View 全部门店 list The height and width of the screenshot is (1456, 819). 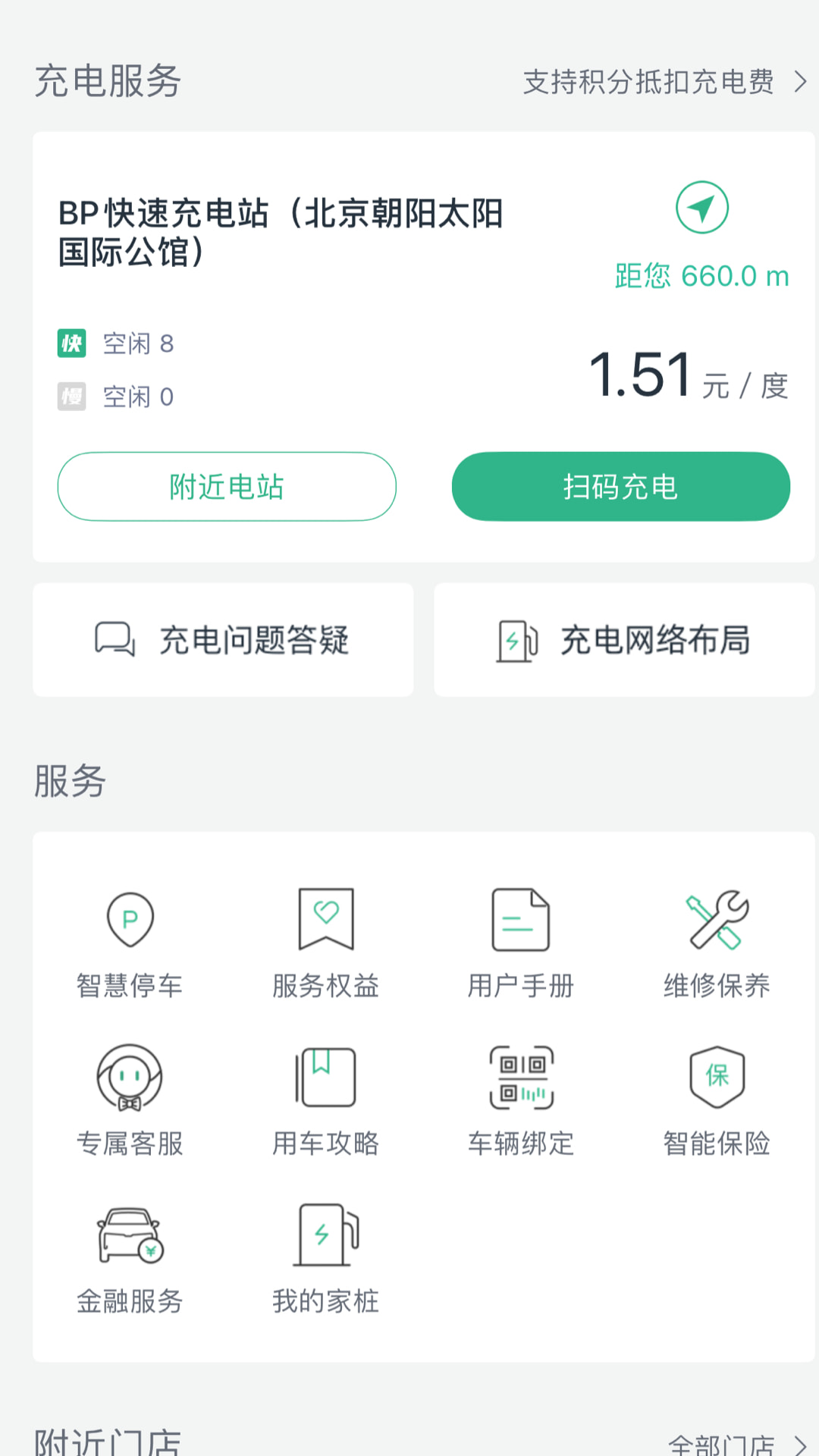(736, 1443)
